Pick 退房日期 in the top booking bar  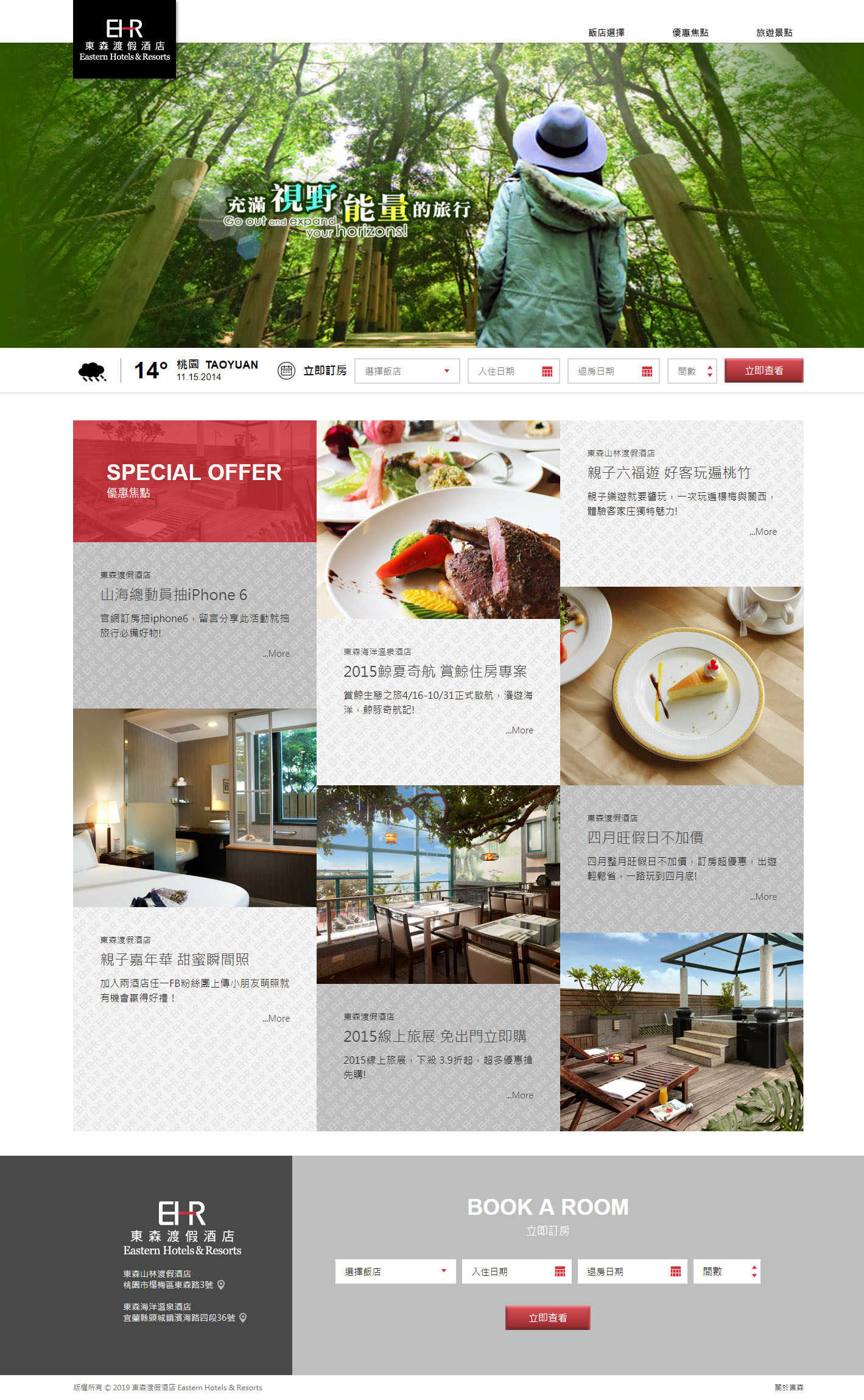point(613,371)
